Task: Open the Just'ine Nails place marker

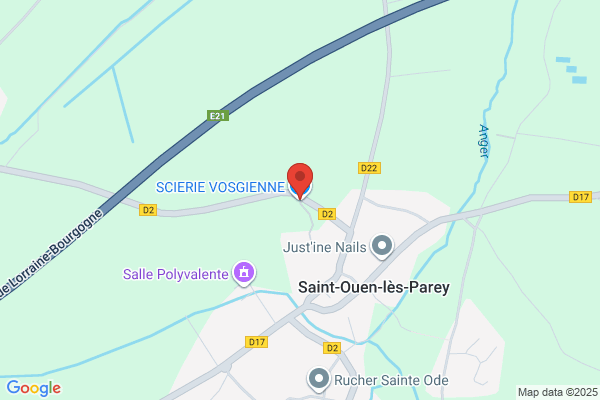Action: point(382,247)
